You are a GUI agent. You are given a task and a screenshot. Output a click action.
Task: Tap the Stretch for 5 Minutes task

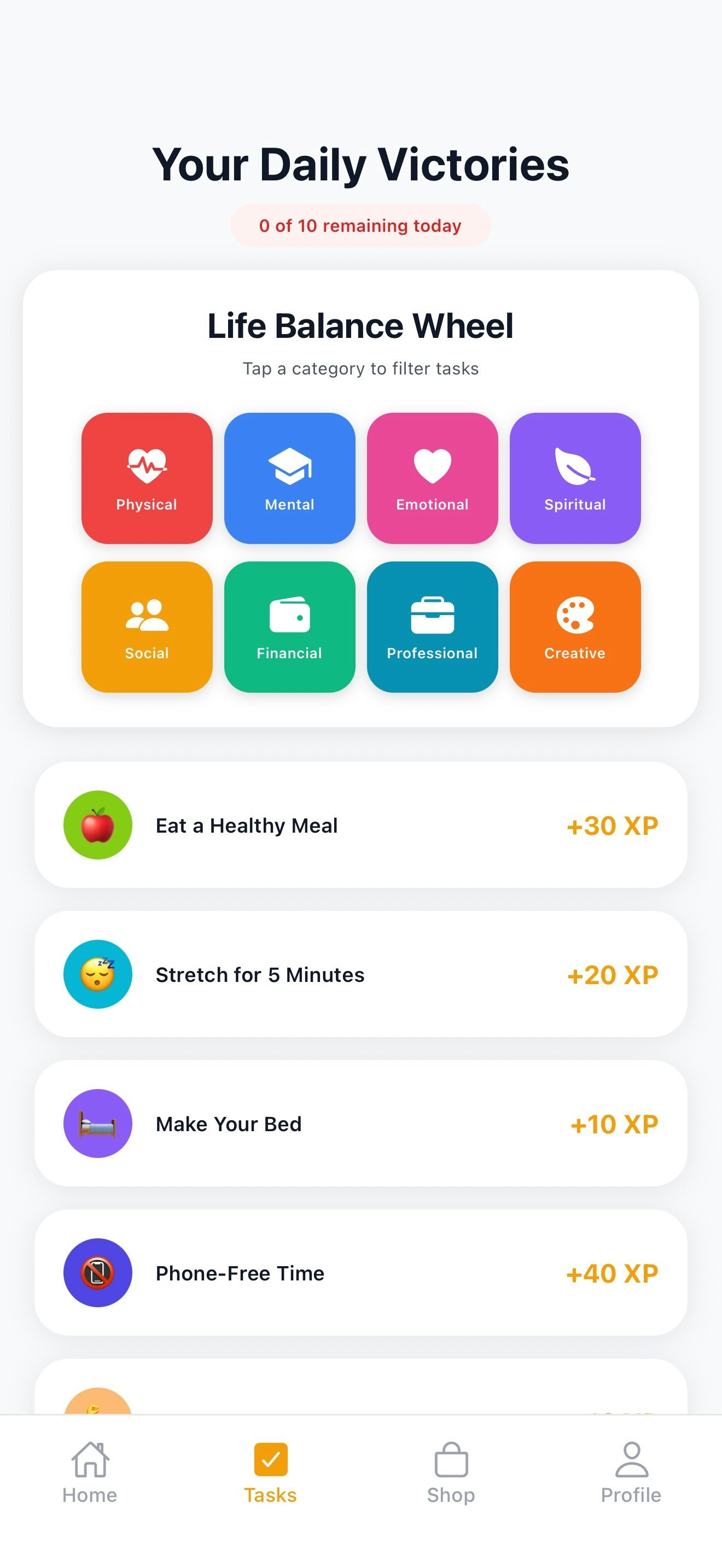[x=361, y=974]
